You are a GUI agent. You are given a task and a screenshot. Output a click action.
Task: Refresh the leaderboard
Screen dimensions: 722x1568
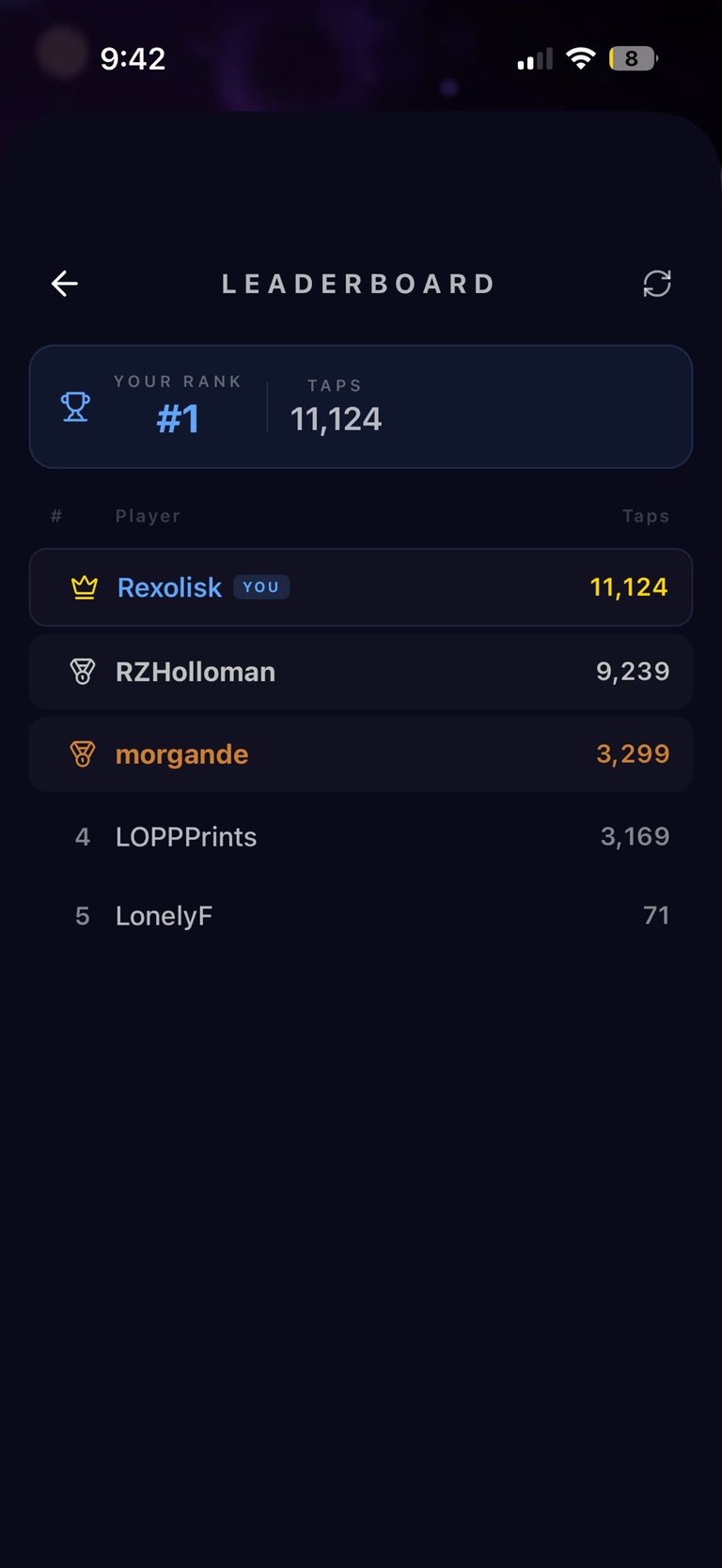[x=656, y=283]
